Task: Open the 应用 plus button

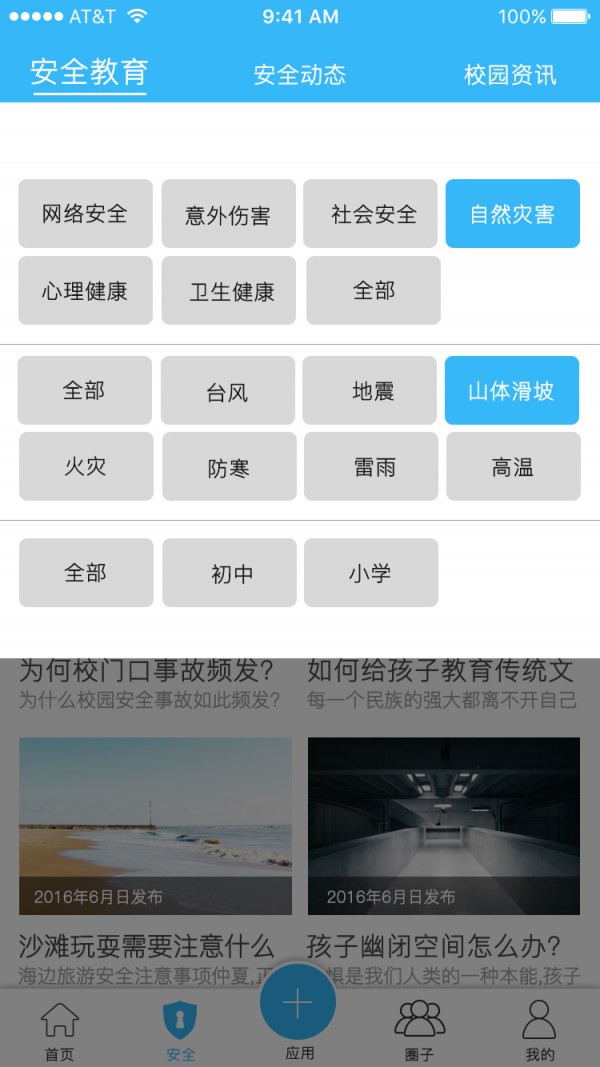Action: coord(298,1003)
